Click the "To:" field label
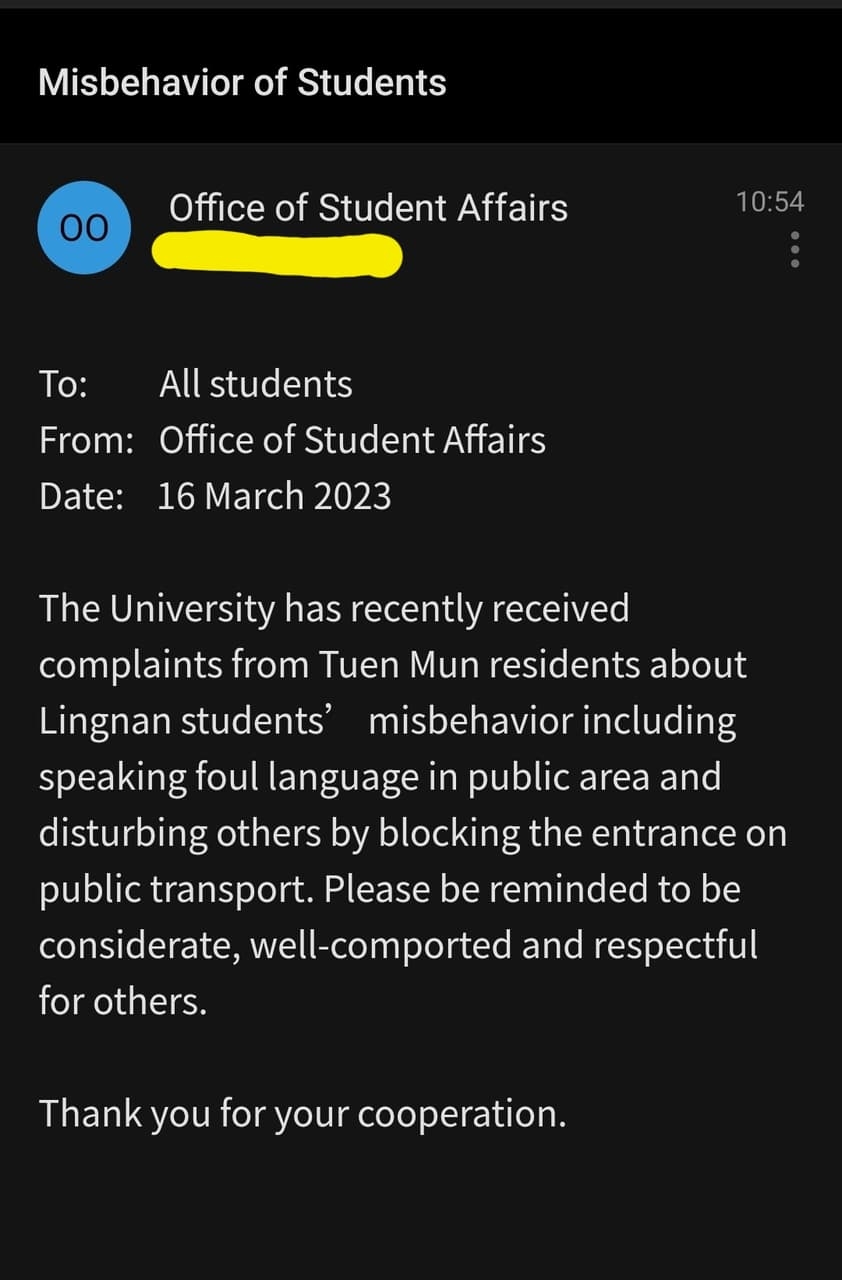The height and width of the screenshot is (1280, 842). click(66, 383)
